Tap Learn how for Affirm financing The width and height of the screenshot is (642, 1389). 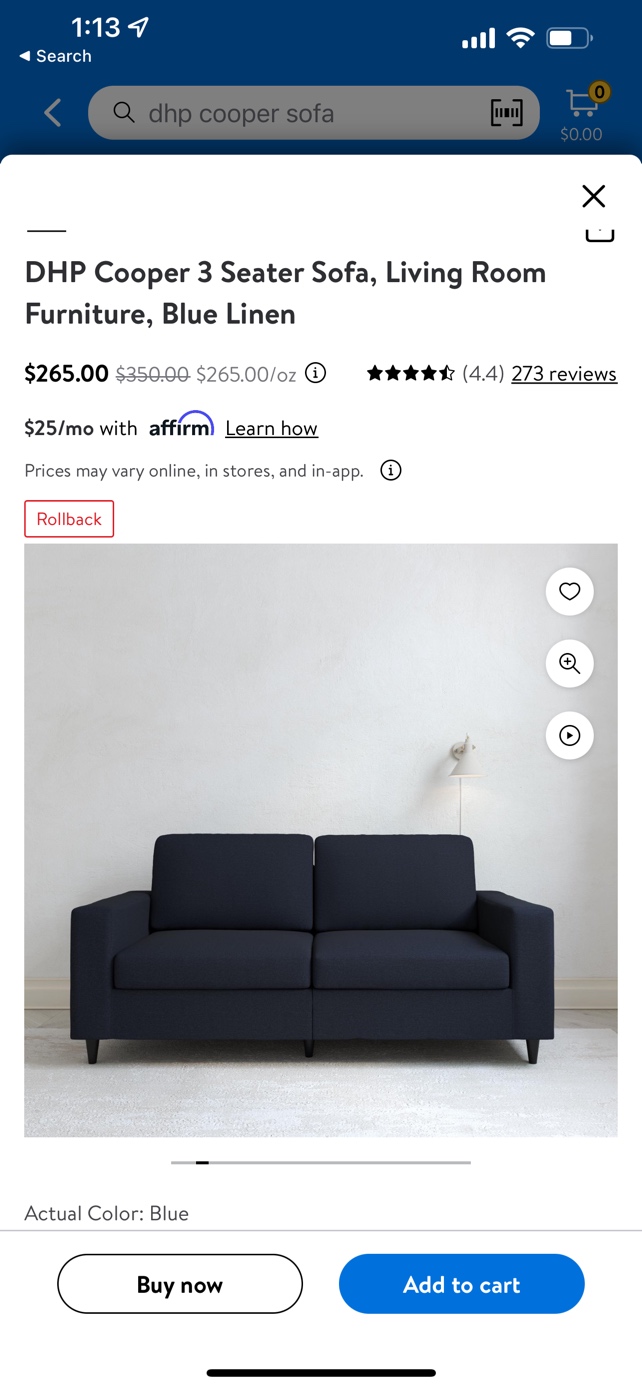coord(271,428)
